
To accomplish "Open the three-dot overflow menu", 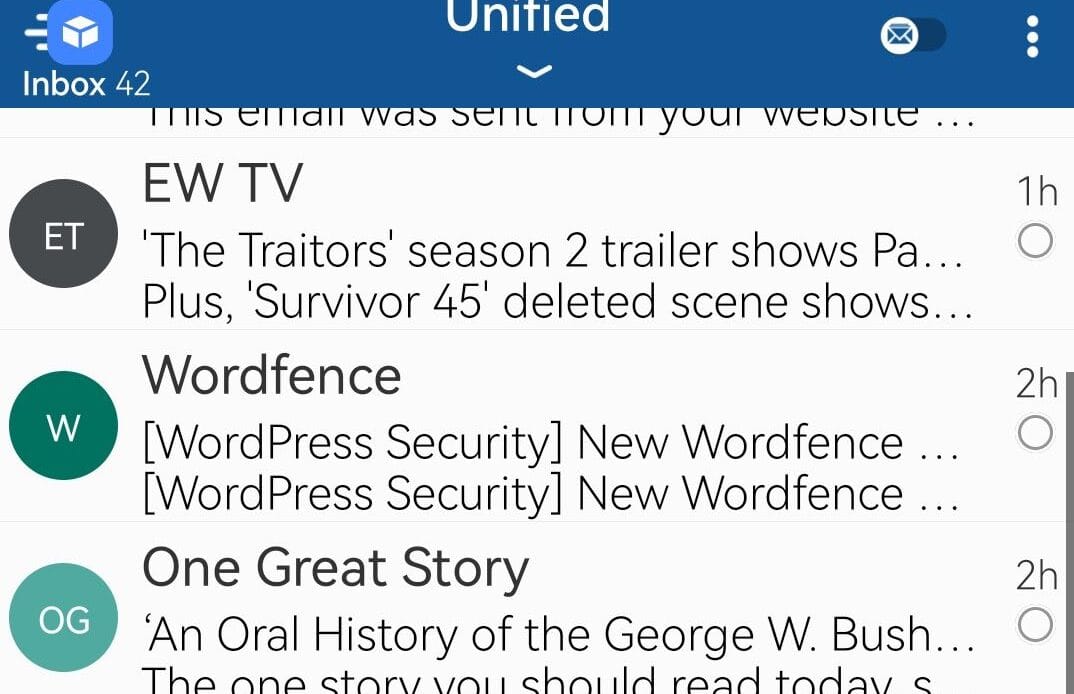I will click(1032, 37).
